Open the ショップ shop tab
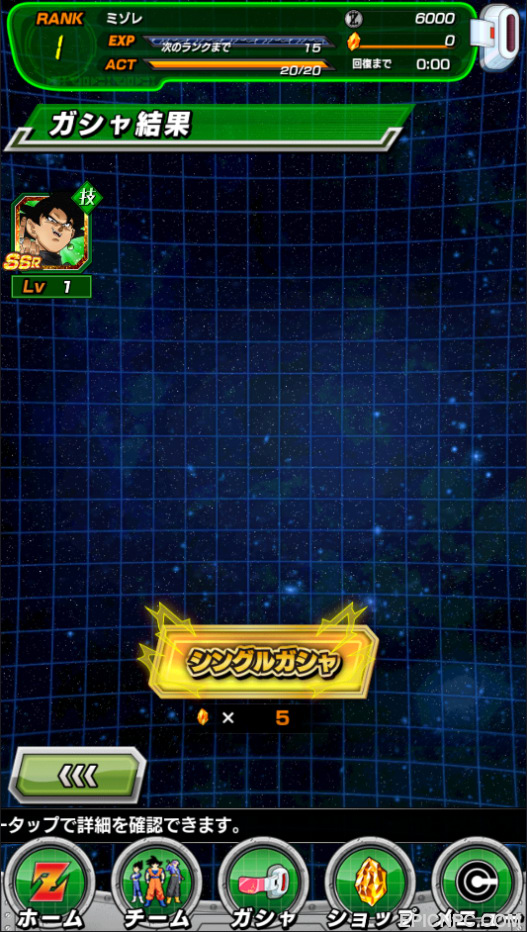 coord(370,884)
